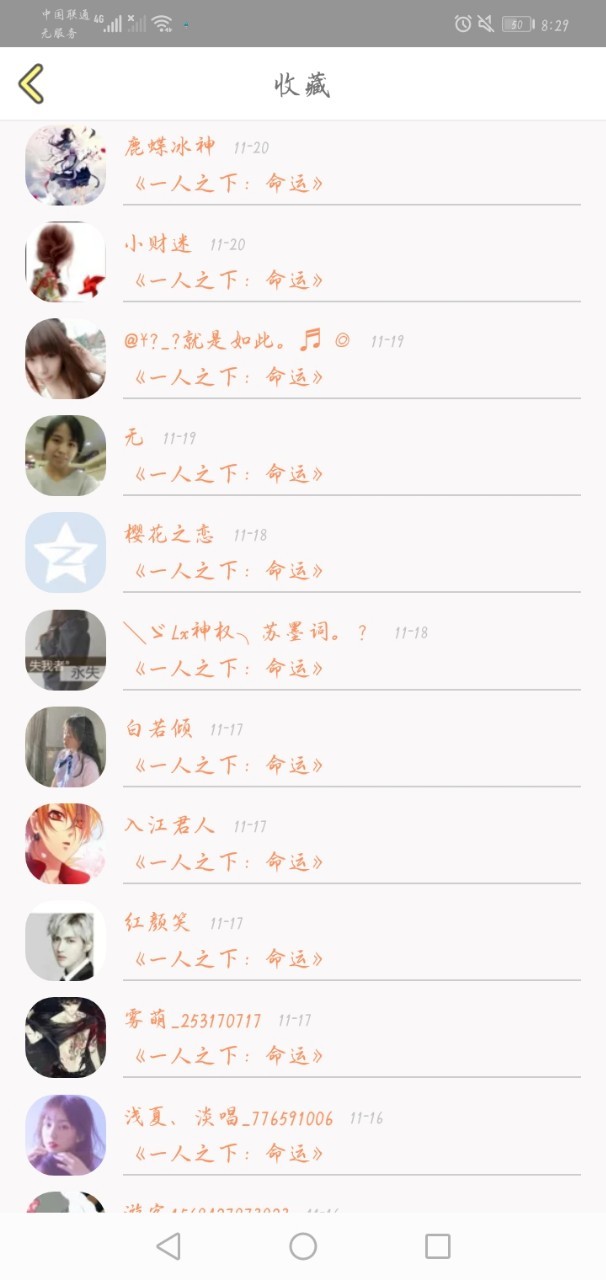Open the entry containing 苏墨词
Screen dimensions: 606x1280
303,649
